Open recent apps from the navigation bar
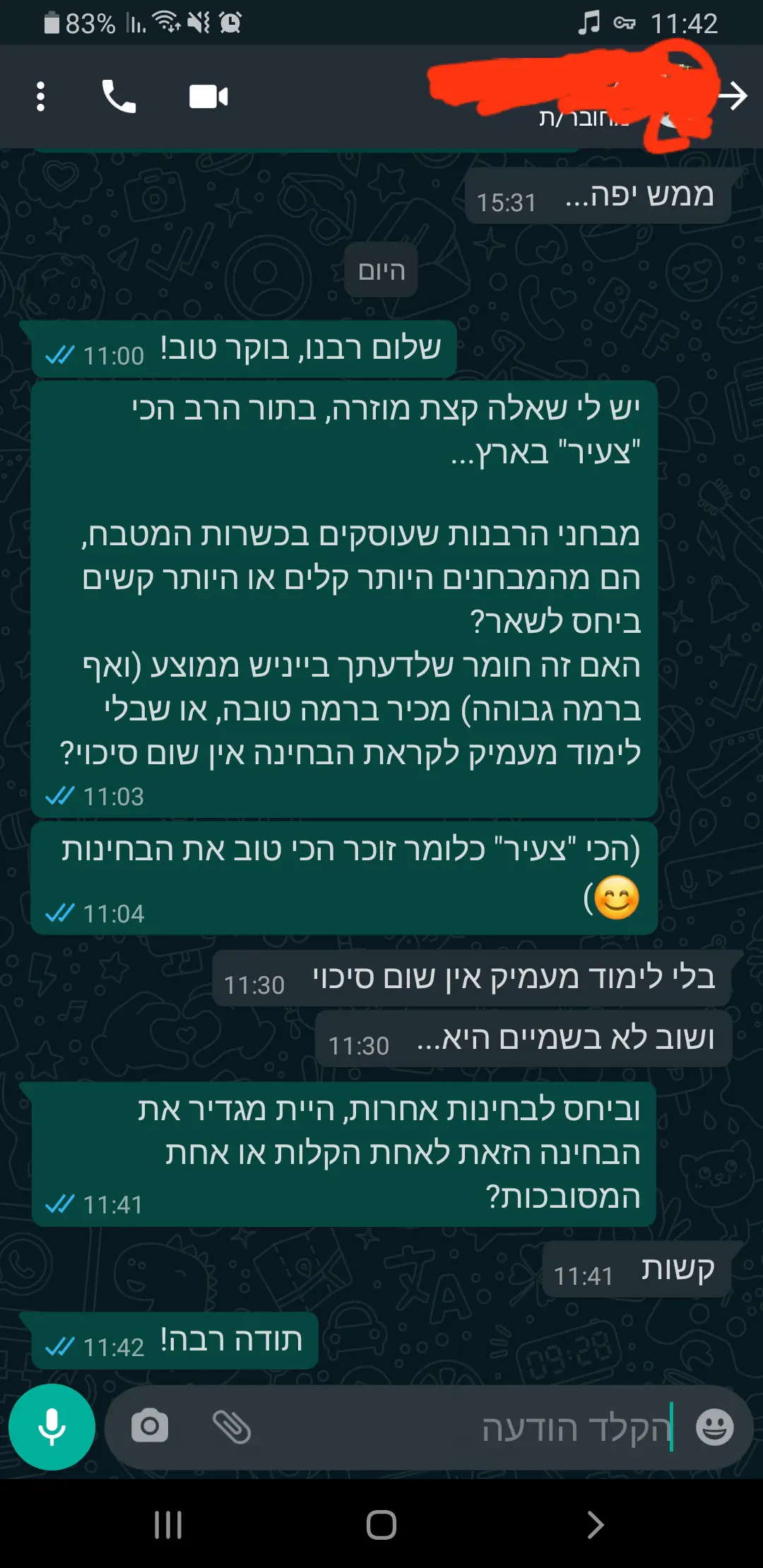This screenshot has height=1568, width=763. click(168, 1525)
